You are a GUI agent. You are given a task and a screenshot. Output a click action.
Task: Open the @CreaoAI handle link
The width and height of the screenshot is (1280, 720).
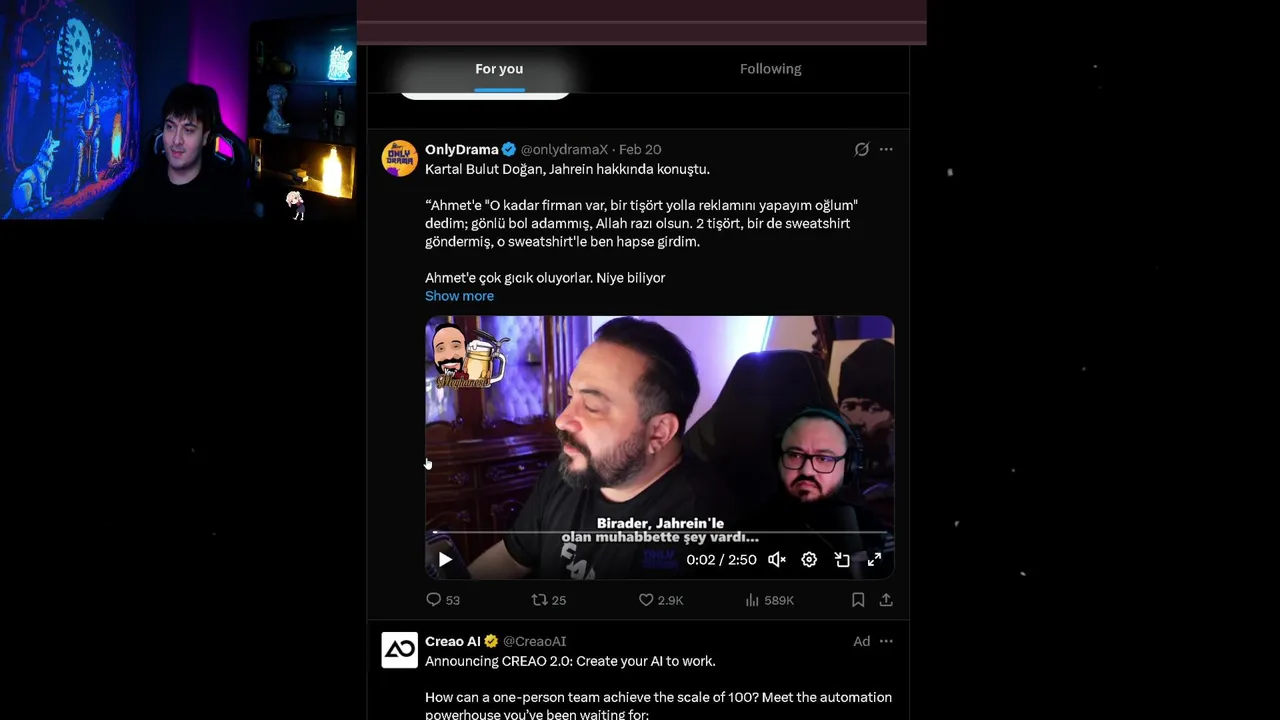(x=534, y=641)
